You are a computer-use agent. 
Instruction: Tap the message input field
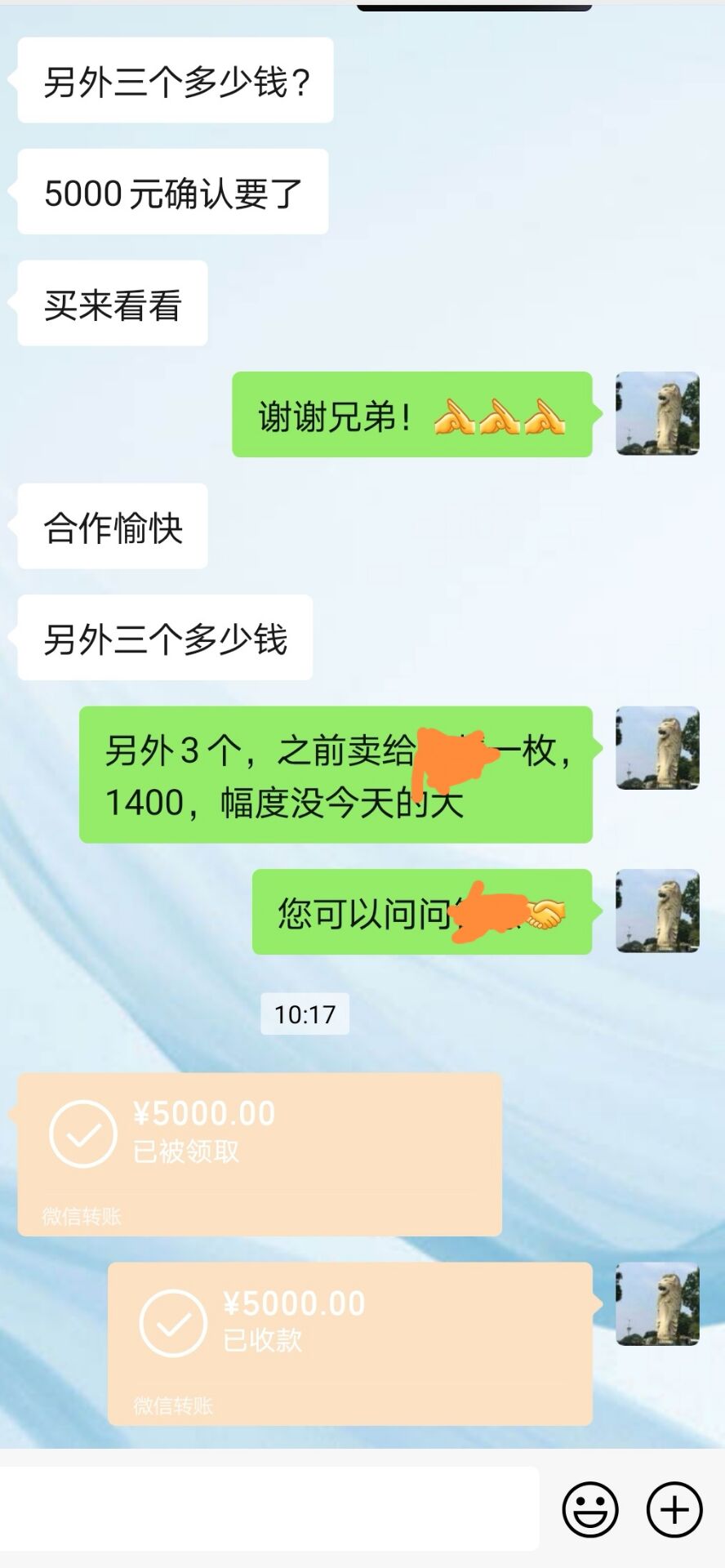(269, 1509)
